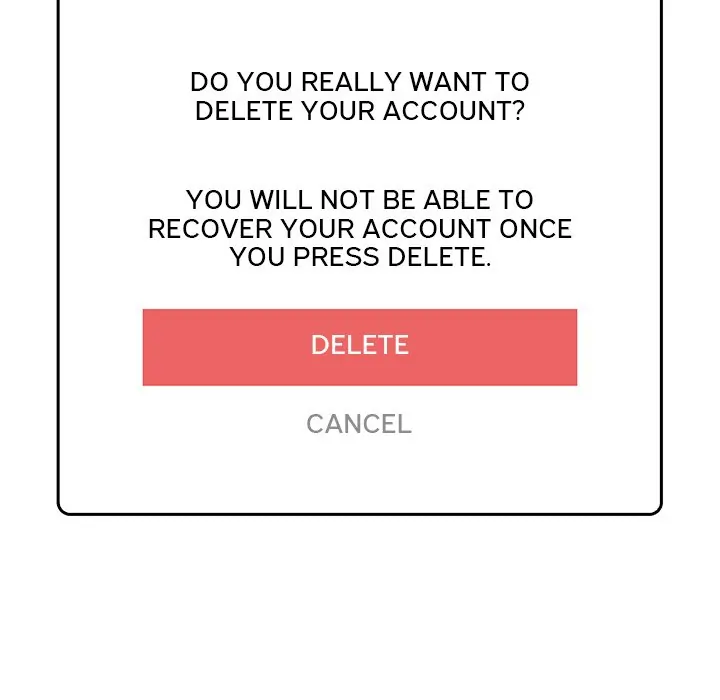Confirm account deletion with the DELETE button
Viewport: 720px width, 700px height.
(360, 347)
